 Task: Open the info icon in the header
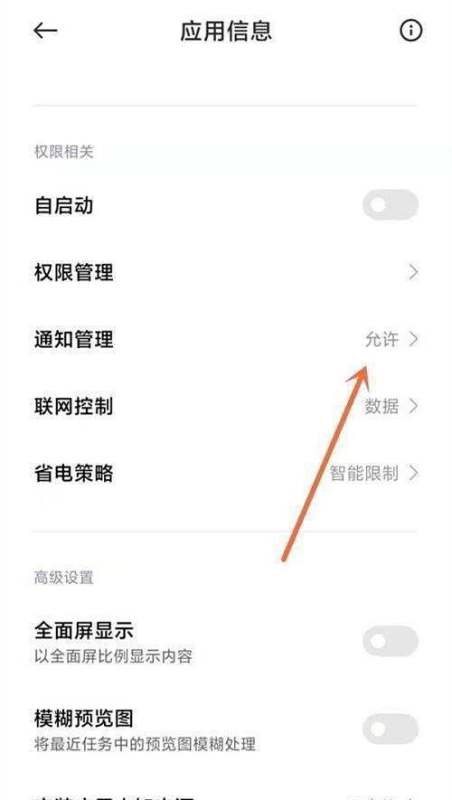410,31
